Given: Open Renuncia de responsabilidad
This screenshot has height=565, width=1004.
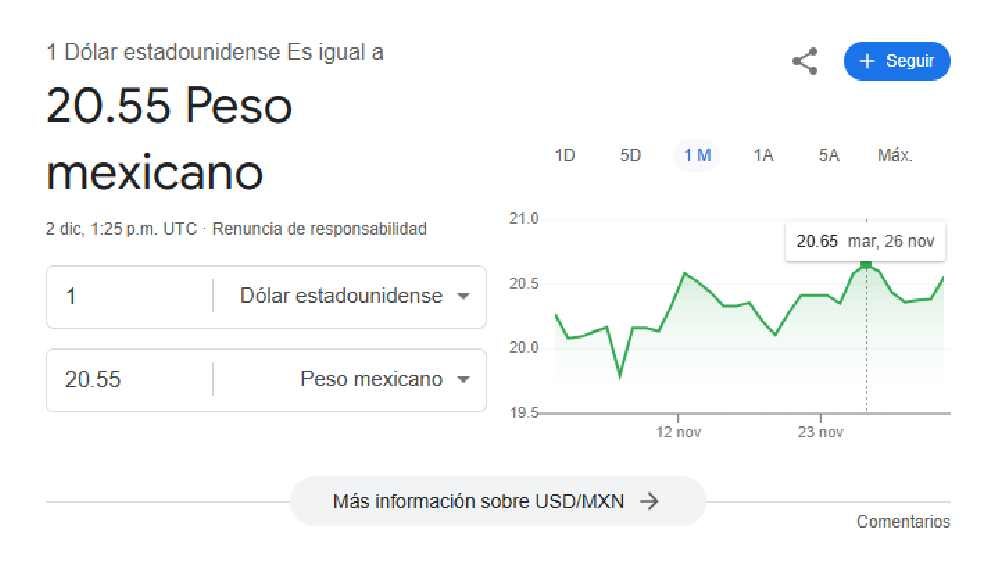Looking at the screenshot, I should point(319,229).
